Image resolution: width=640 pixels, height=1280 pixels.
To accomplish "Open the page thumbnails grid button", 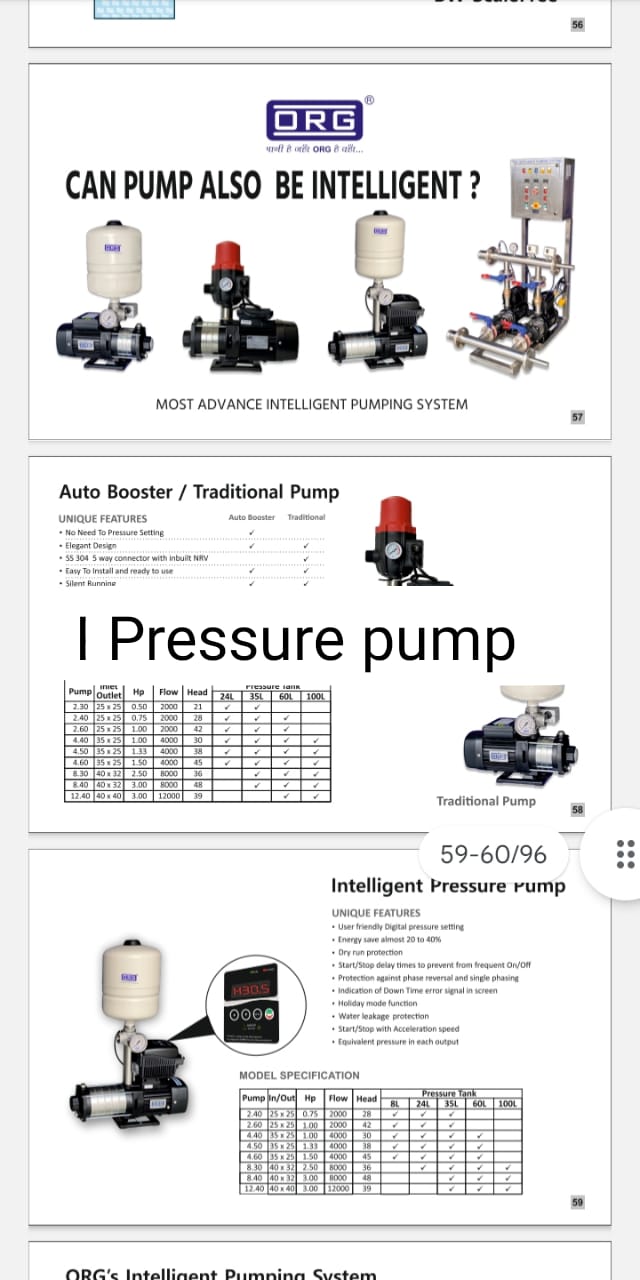I will coord(624,855).
